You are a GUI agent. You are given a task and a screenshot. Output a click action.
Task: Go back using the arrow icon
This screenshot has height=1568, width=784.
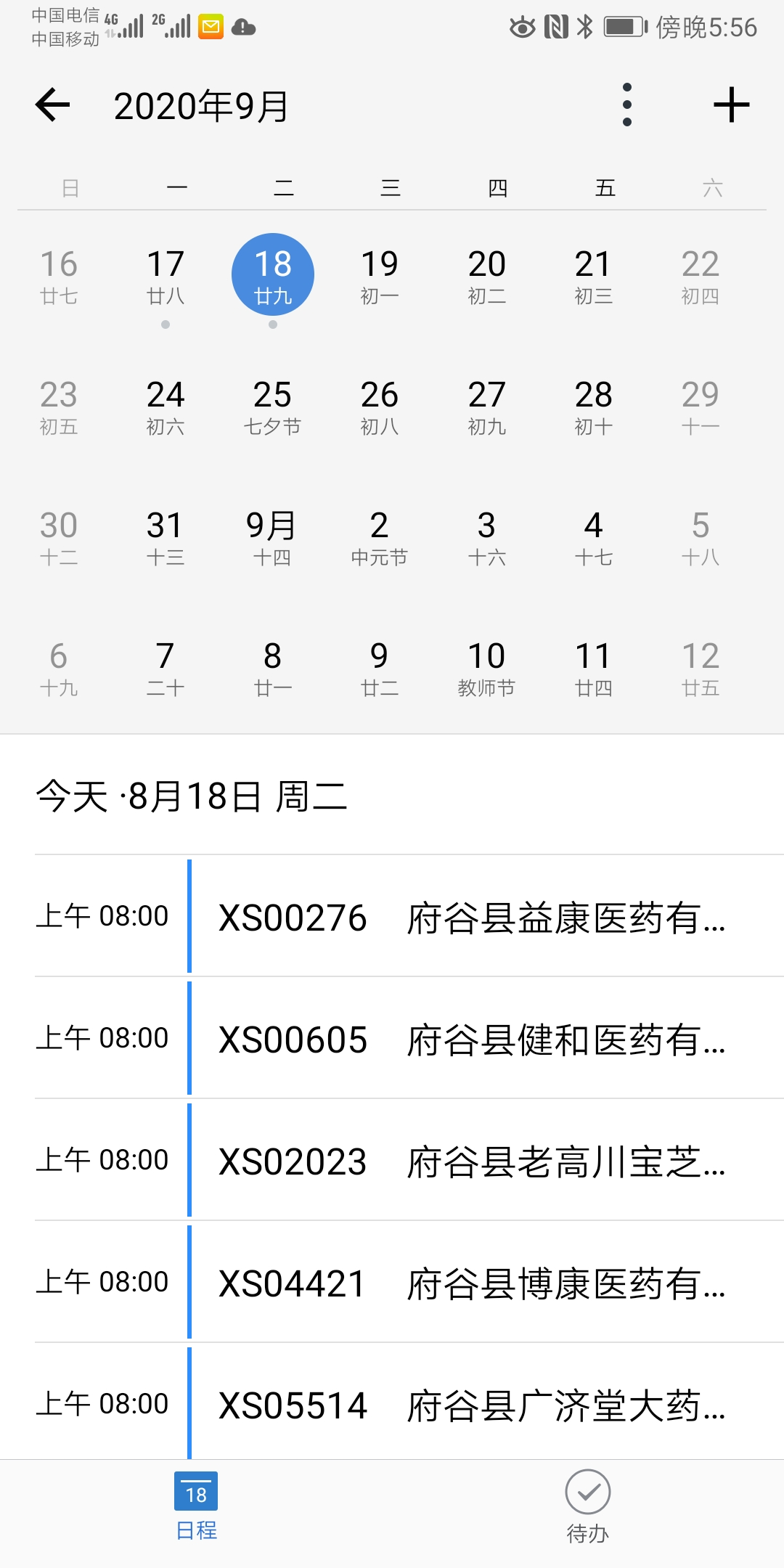coord(52,105)
